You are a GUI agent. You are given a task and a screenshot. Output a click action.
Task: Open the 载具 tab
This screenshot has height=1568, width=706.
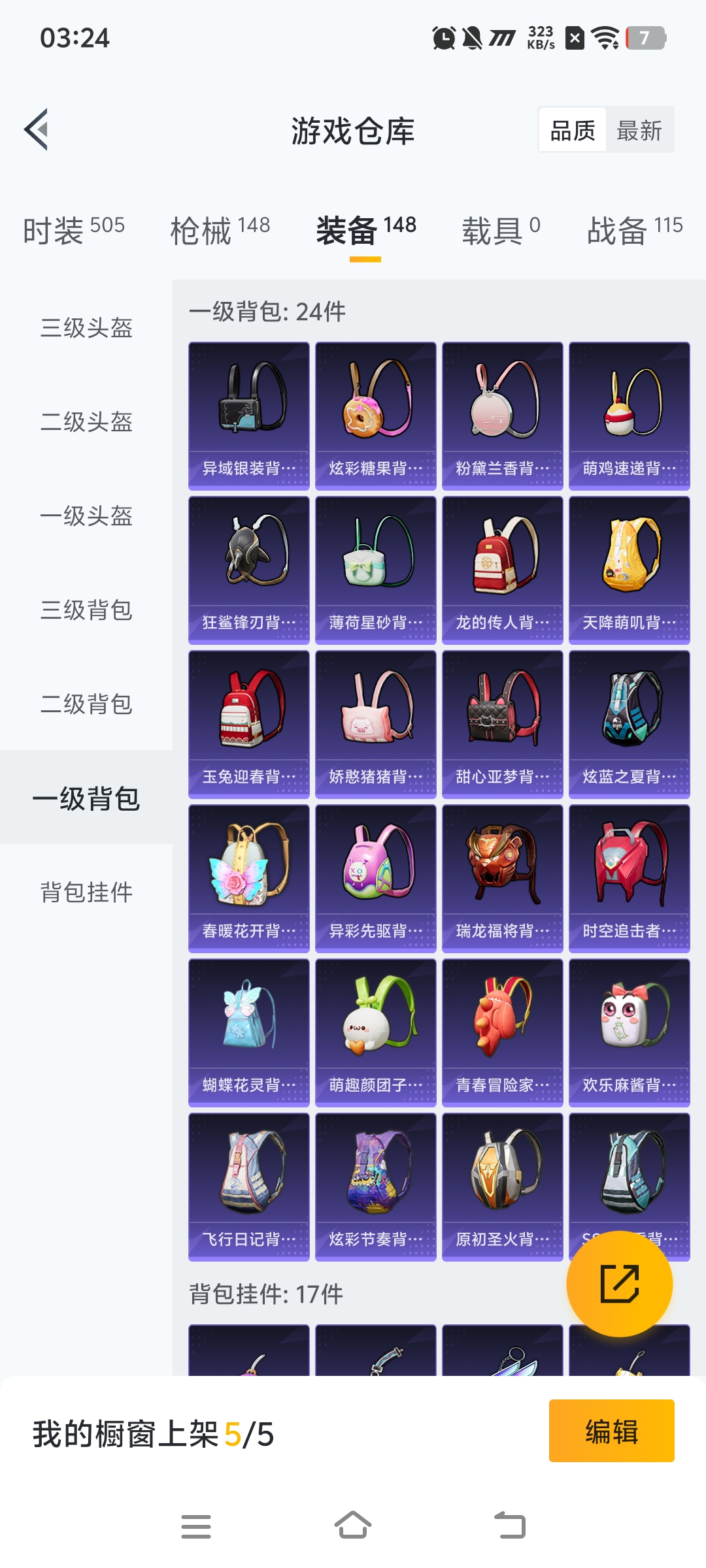[501, 230]
